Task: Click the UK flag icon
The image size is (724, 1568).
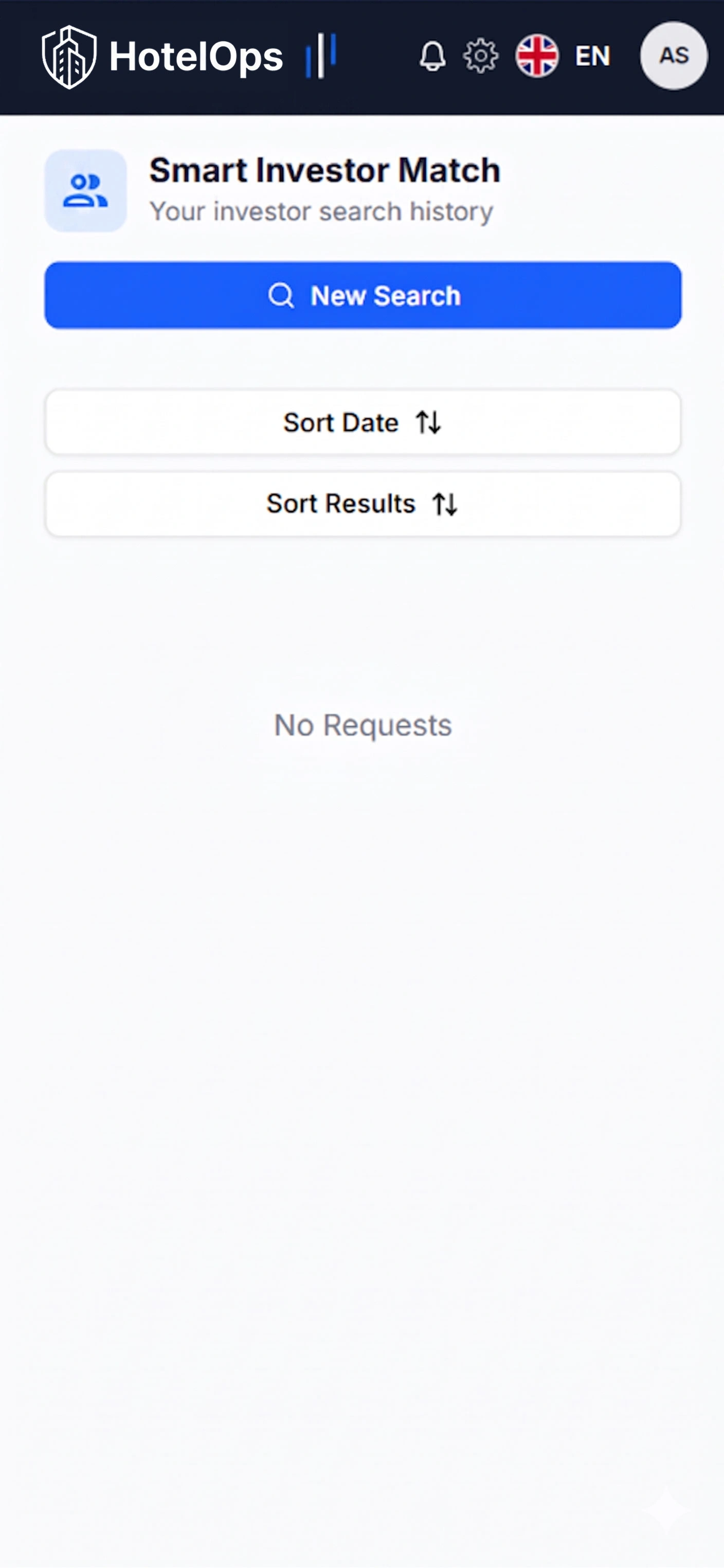Action: 538,56
